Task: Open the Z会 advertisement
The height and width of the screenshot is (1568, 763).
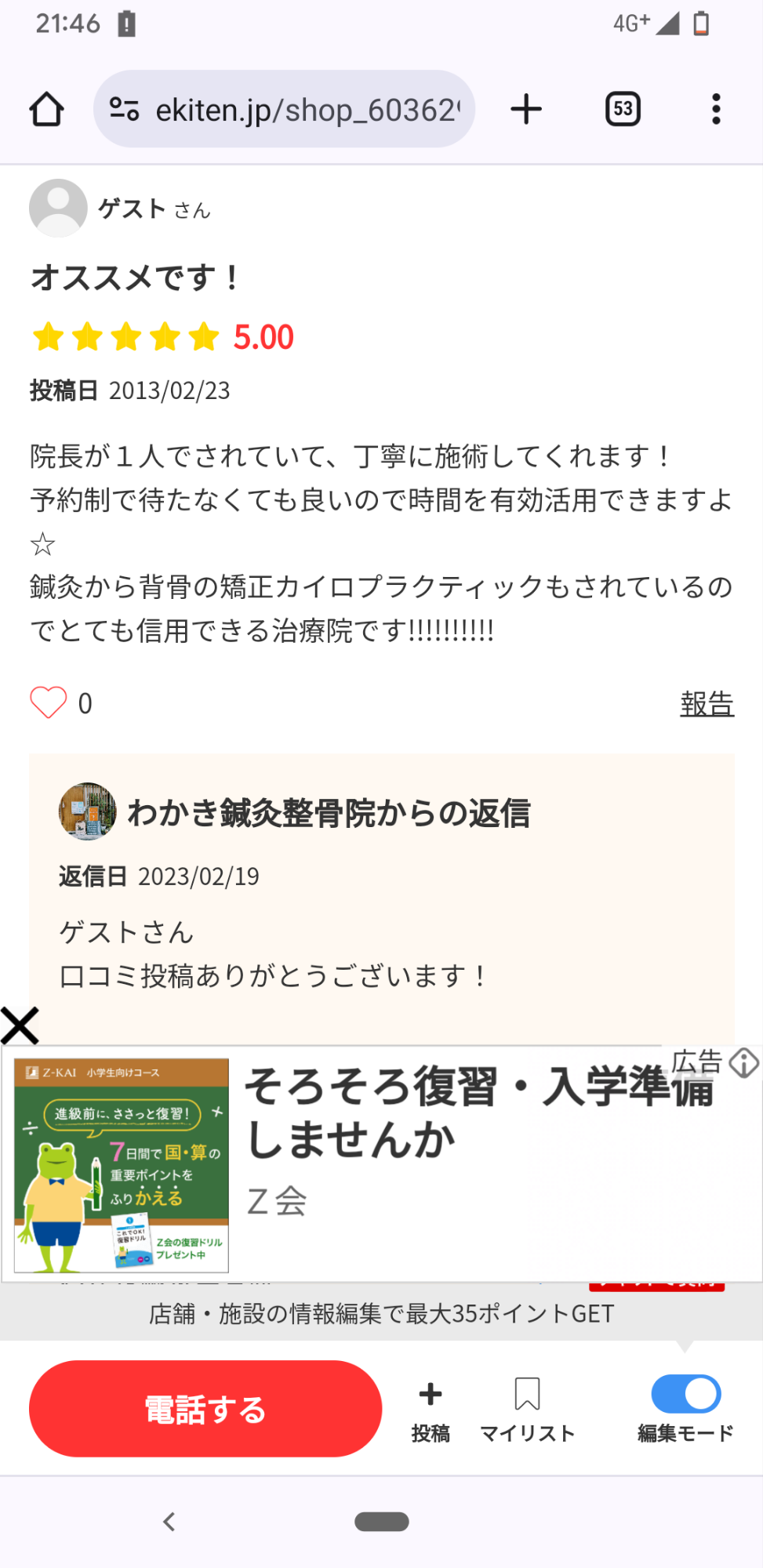Action: [x=381, y=1163]
